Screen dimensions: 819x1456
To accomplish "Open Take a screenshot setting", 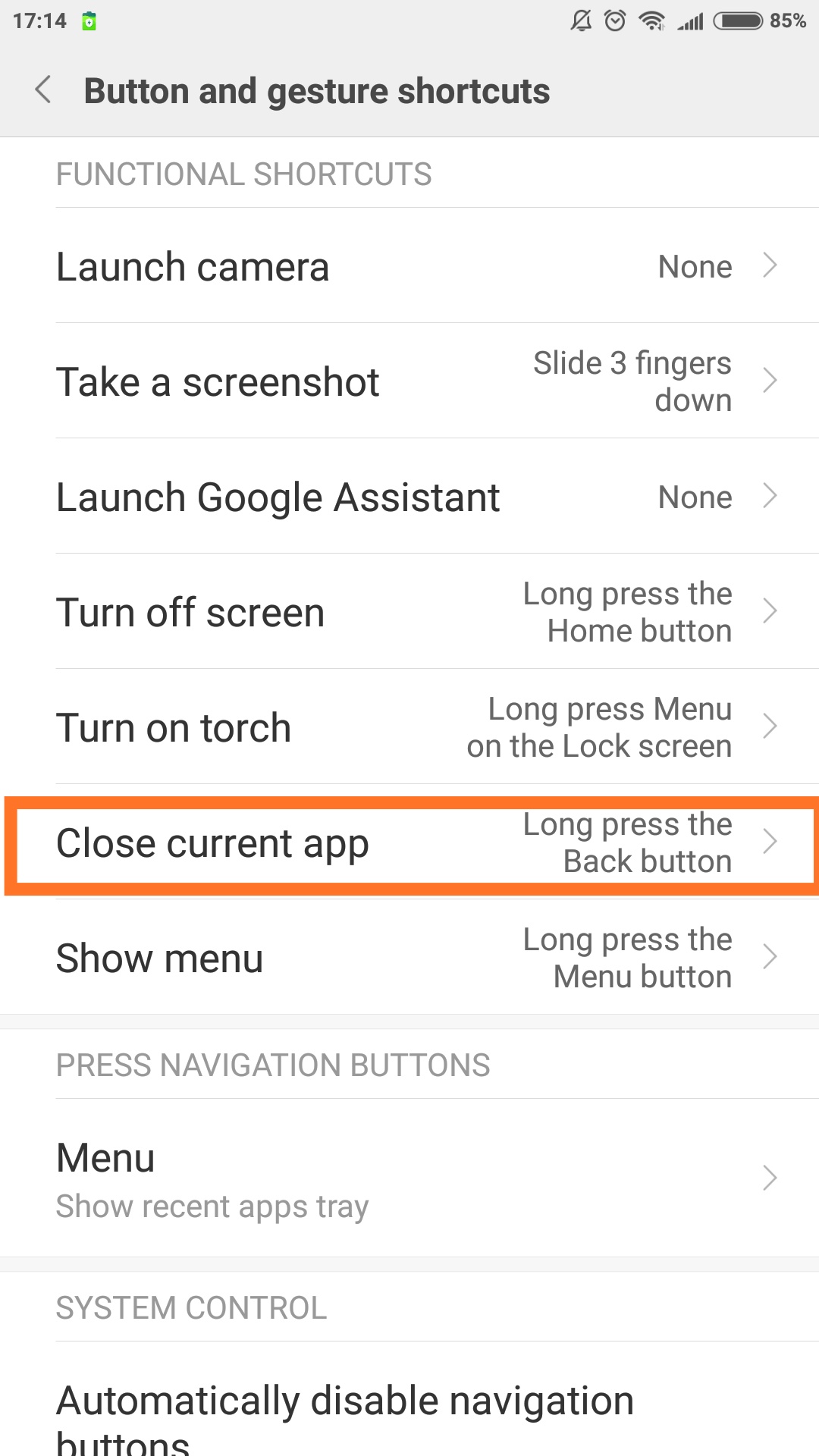I will coord(409,381).
